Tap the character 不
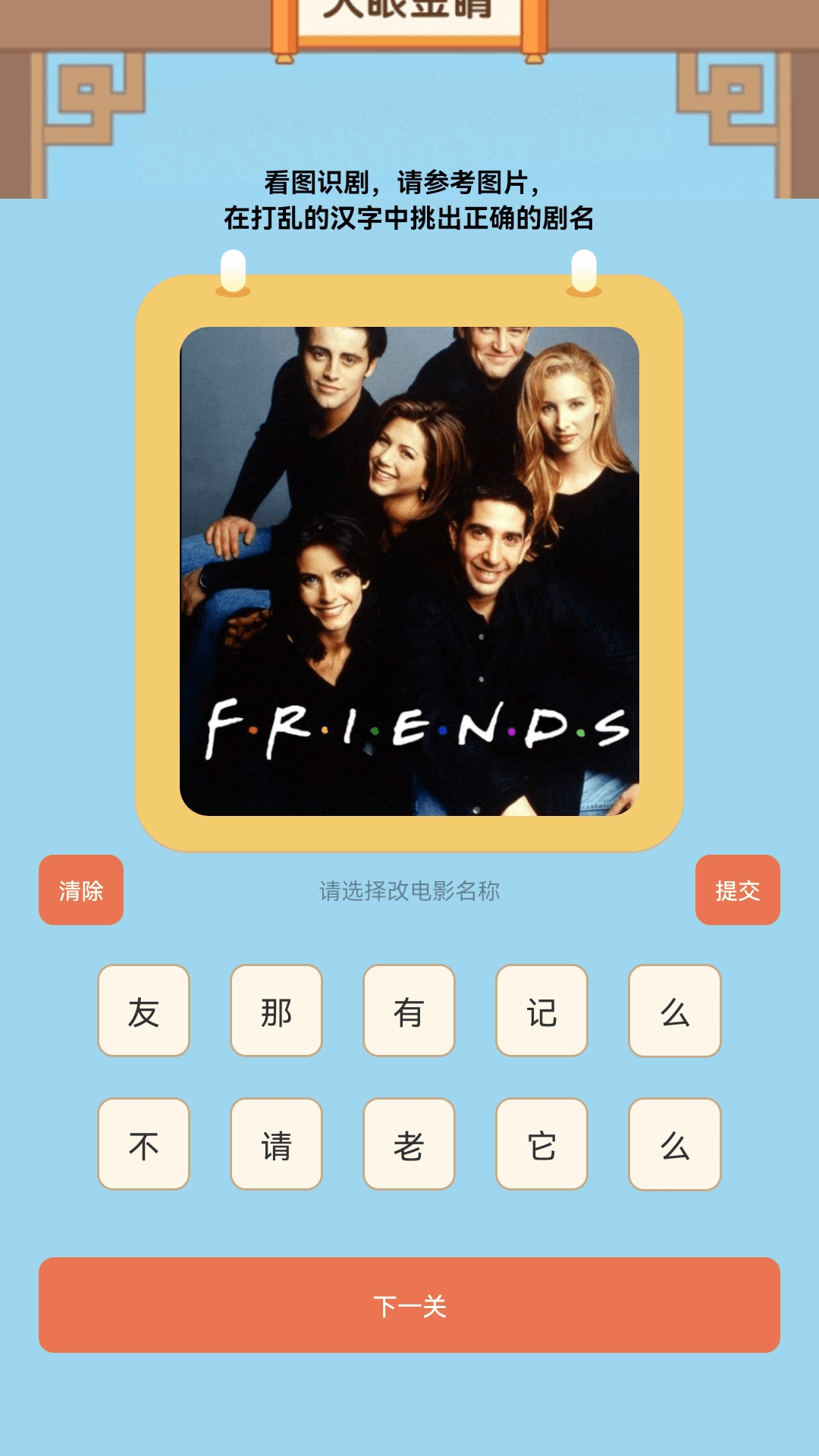The width and height of the screenshot is (819, 1456). tap(143, 1144)
